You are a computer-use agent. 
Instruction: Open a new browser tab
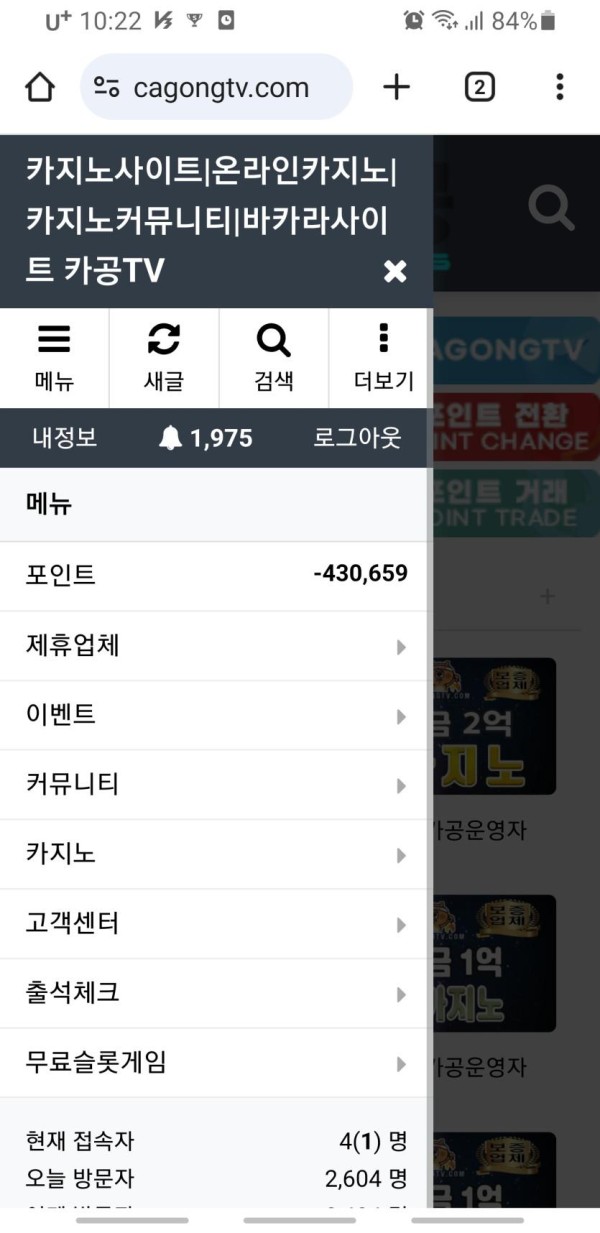pos(397,88)
